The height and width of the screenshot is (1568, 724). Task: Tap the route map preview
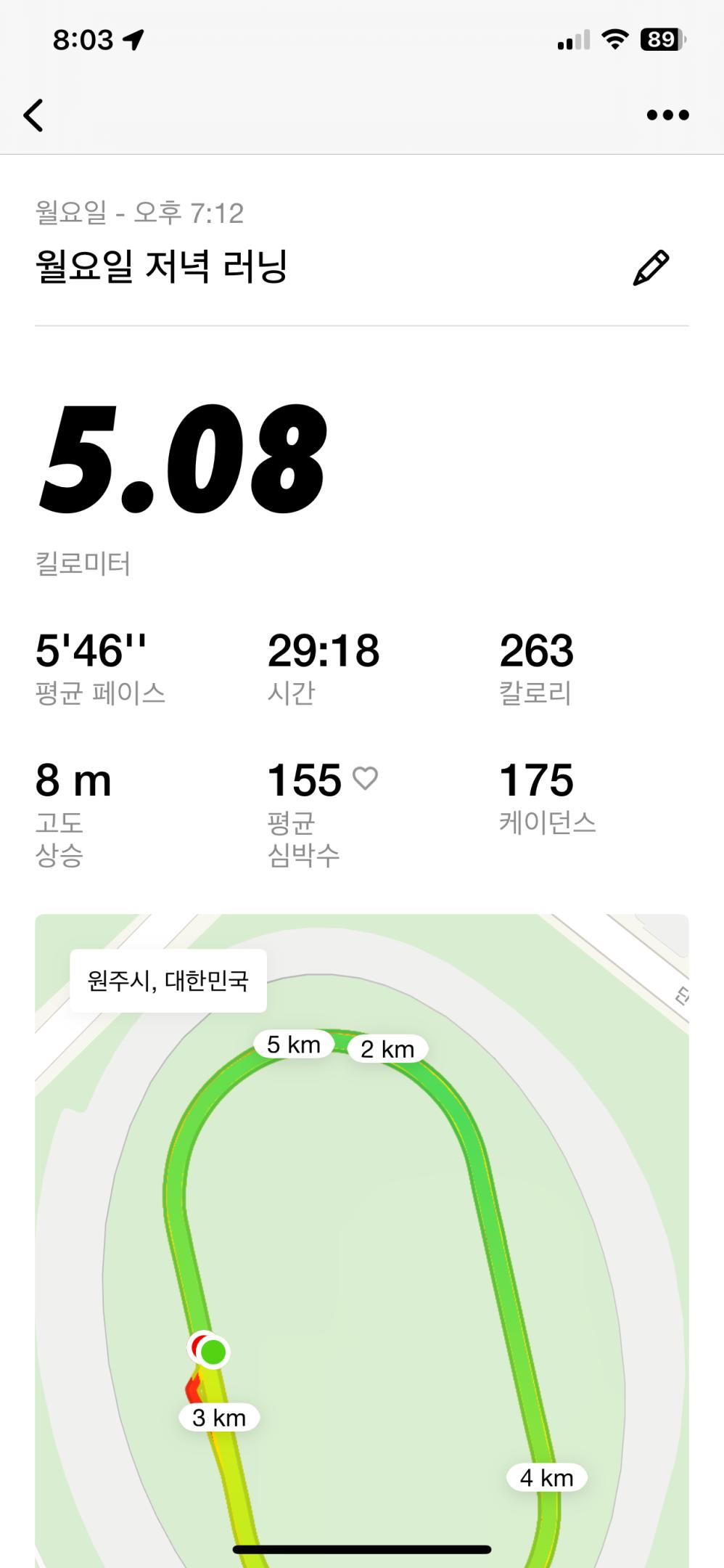(x=362, y=1234)
